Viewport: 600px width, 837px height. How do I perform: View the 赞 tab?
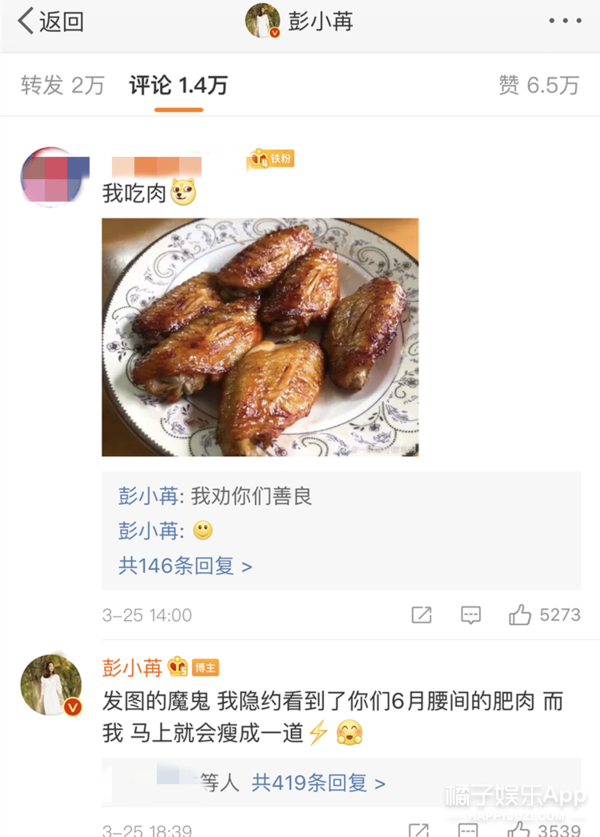[538, 86]
